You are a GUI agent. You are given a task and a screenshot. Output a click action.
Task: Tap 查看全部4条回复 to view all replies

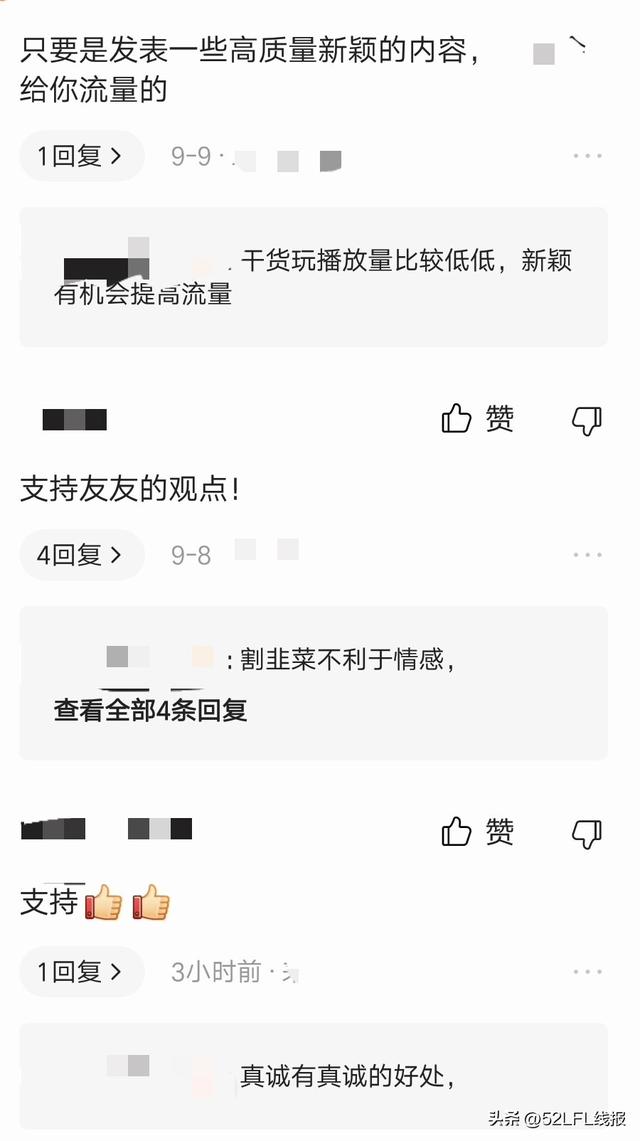click(x=151, y=710)
